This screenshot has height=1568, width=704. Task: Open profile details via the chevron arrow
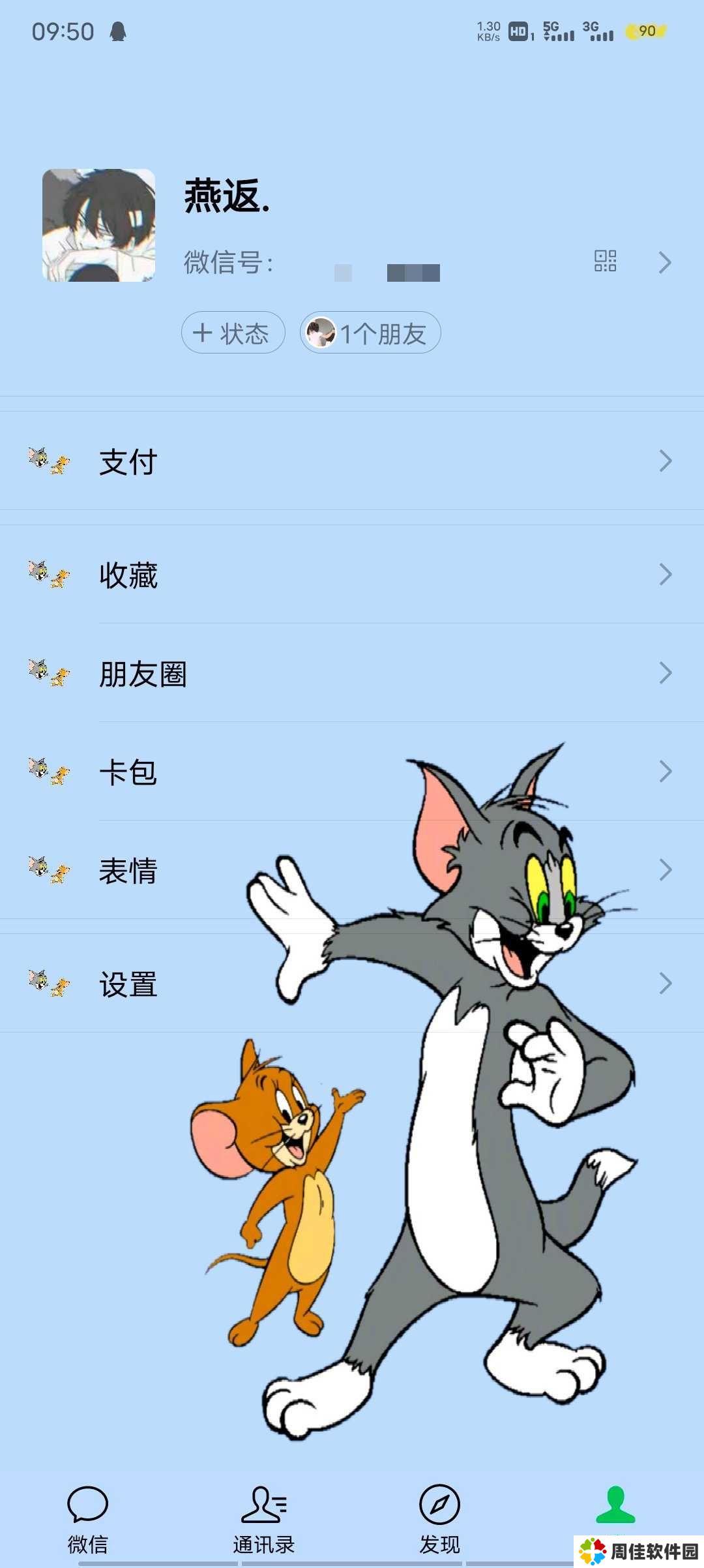664,262
